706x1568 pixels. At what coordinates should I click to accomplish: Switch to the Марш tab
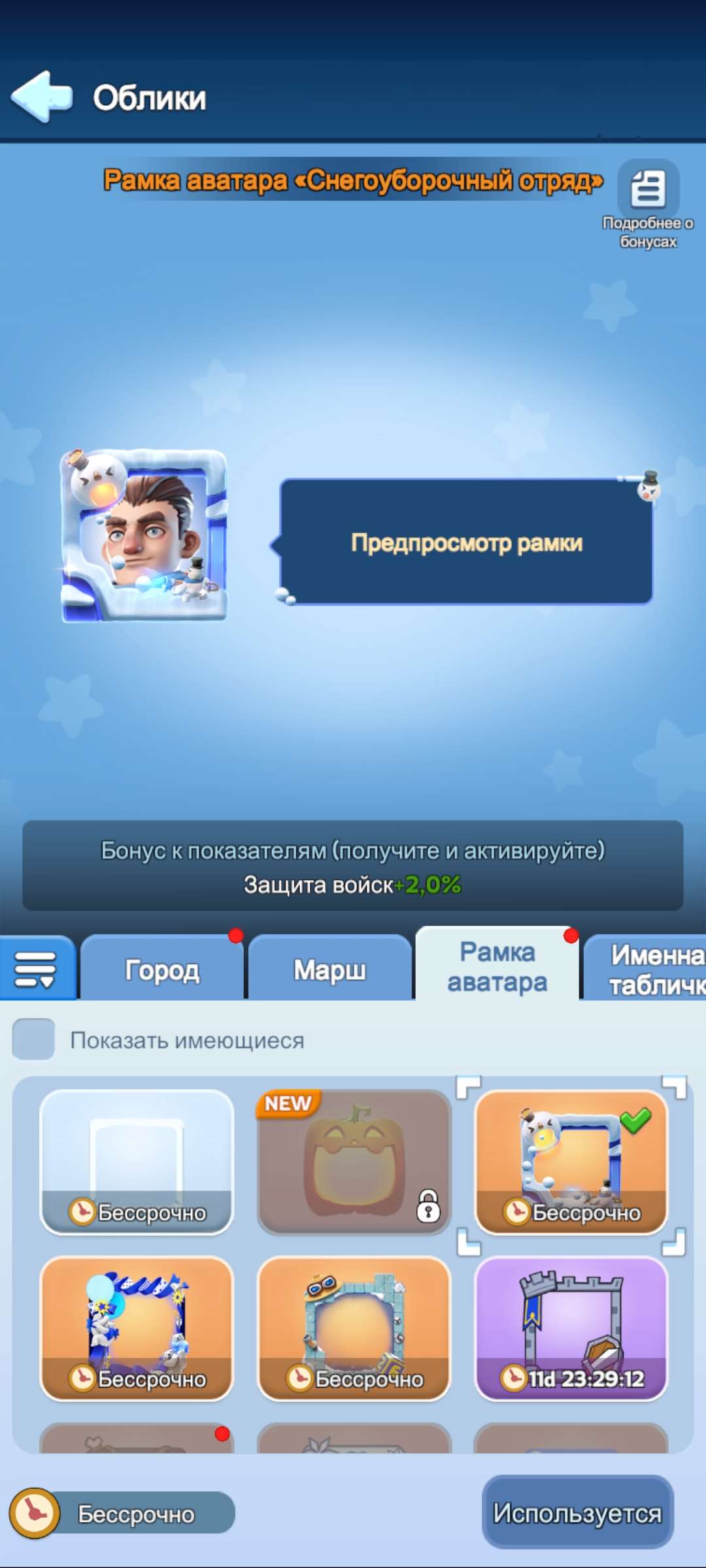pyautogui.click(x=329, y=970)
